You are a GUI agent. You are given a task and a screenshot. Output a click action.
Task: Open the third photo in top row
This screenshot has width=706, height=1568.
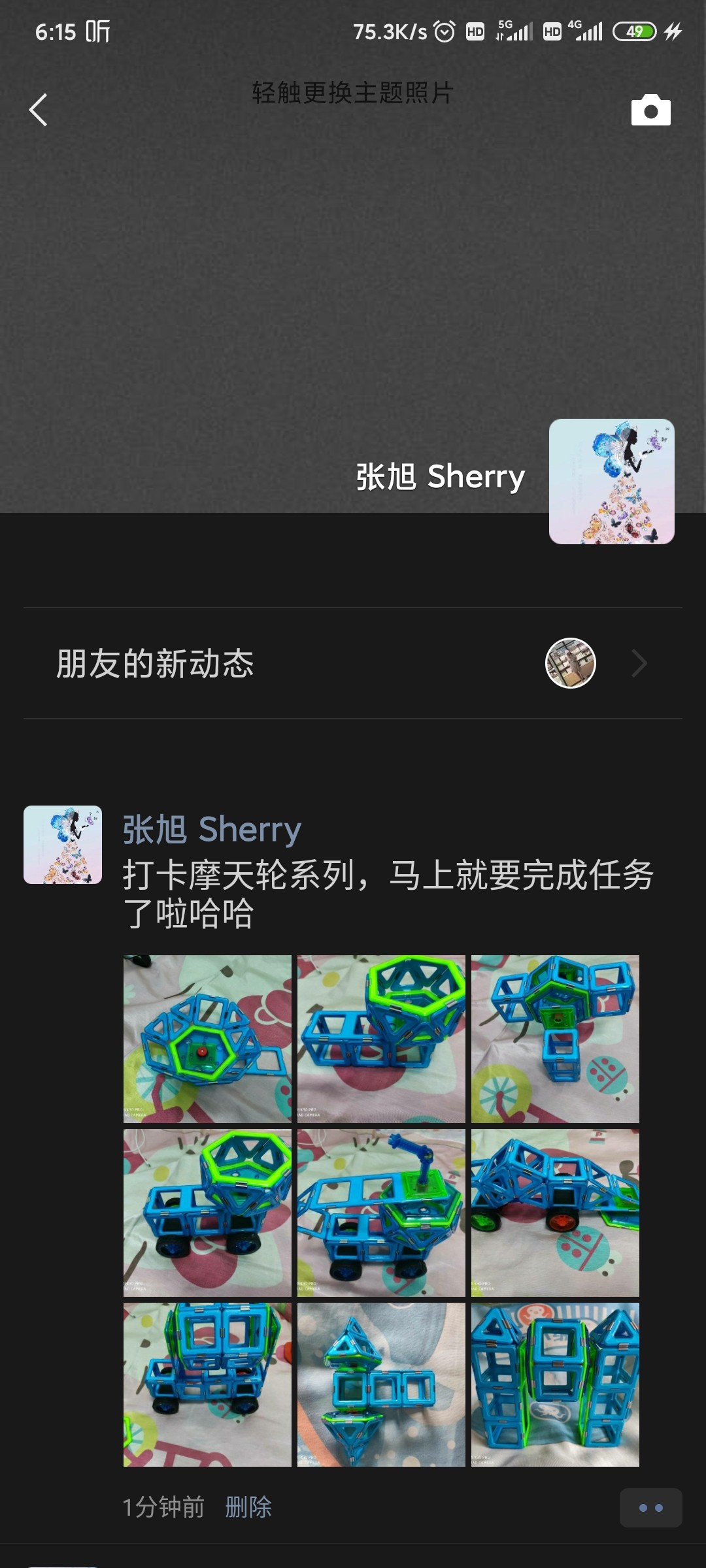pos(555,1039)
